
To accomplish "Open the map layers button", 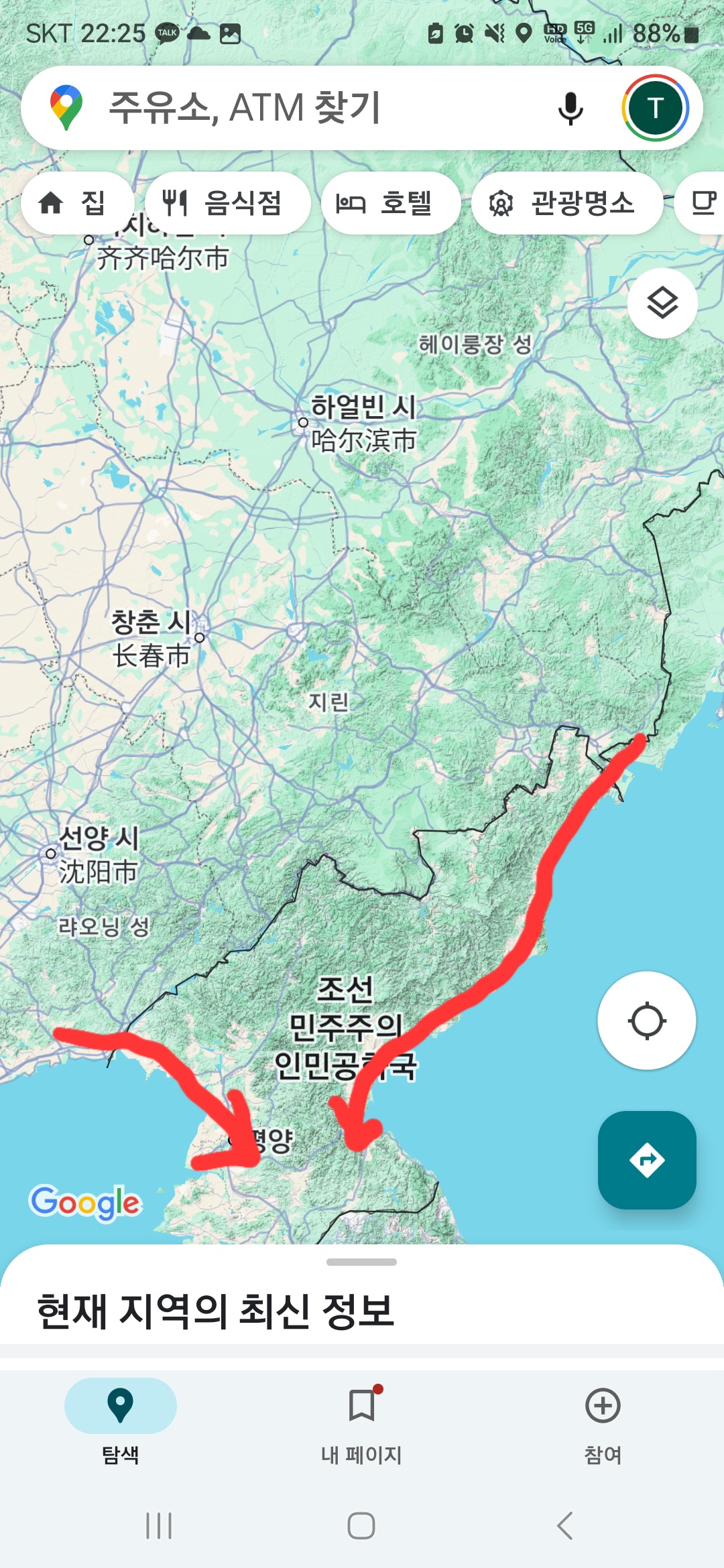I will pos(662,304).
